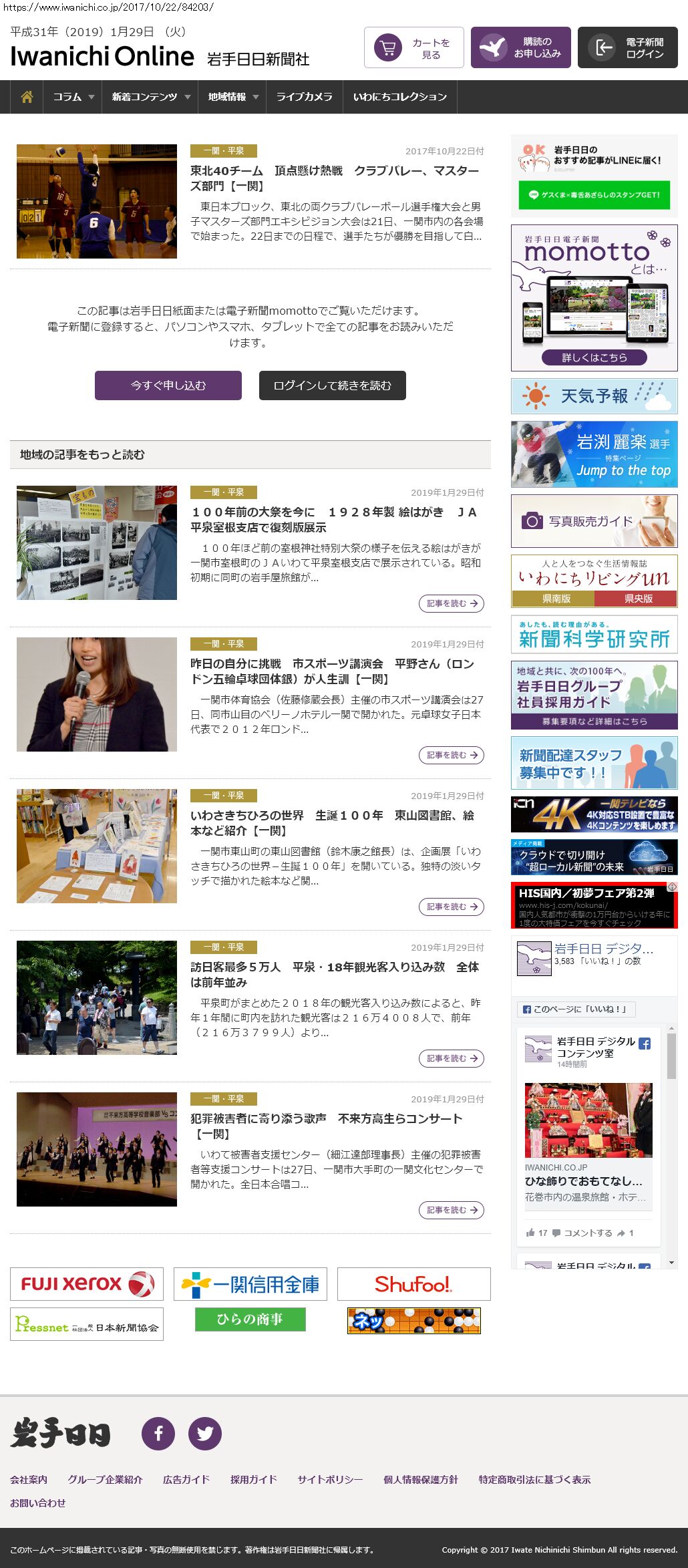
Task: Open the 天気予報 weather banner
Action: coord(594,396)
